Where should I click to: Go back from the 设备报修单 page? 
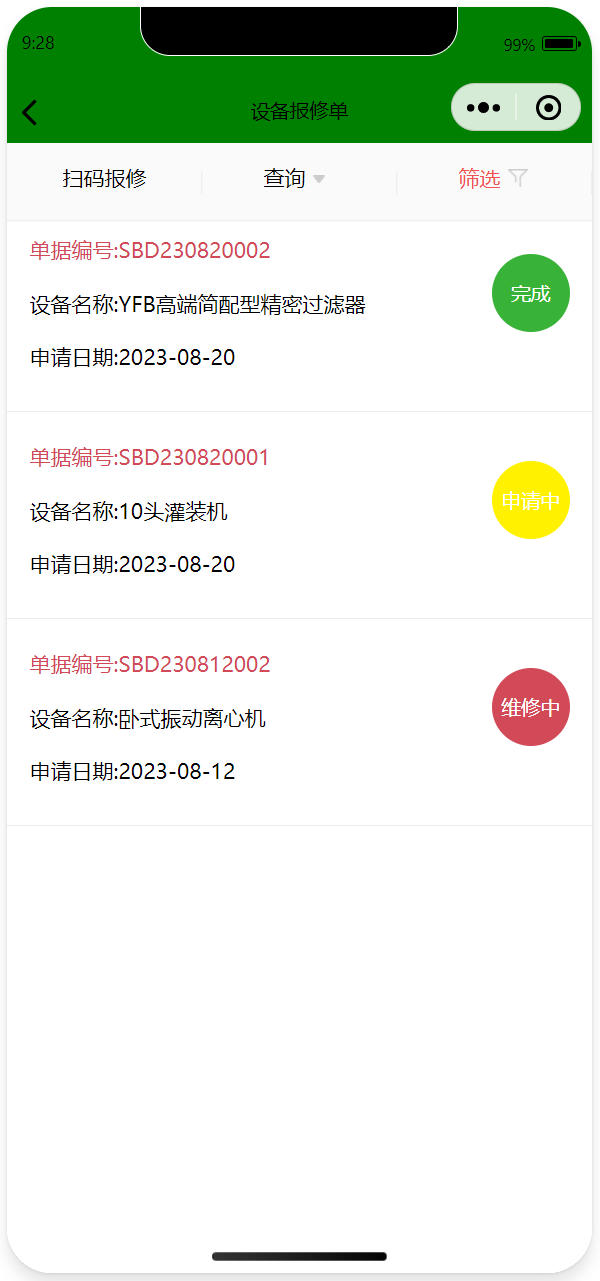click(30, 112)
